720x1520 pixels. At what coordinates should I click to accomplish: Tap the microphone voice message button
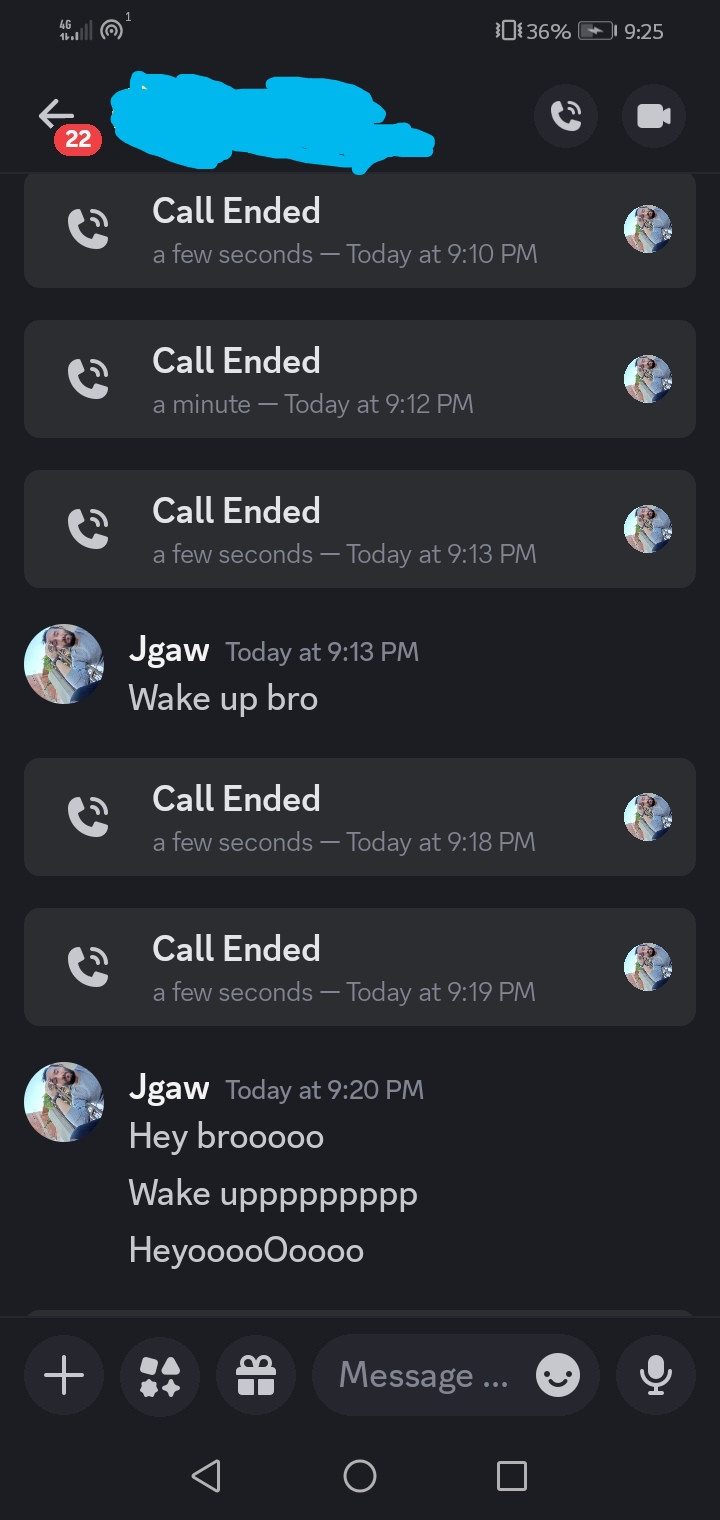pos(656,1376)
